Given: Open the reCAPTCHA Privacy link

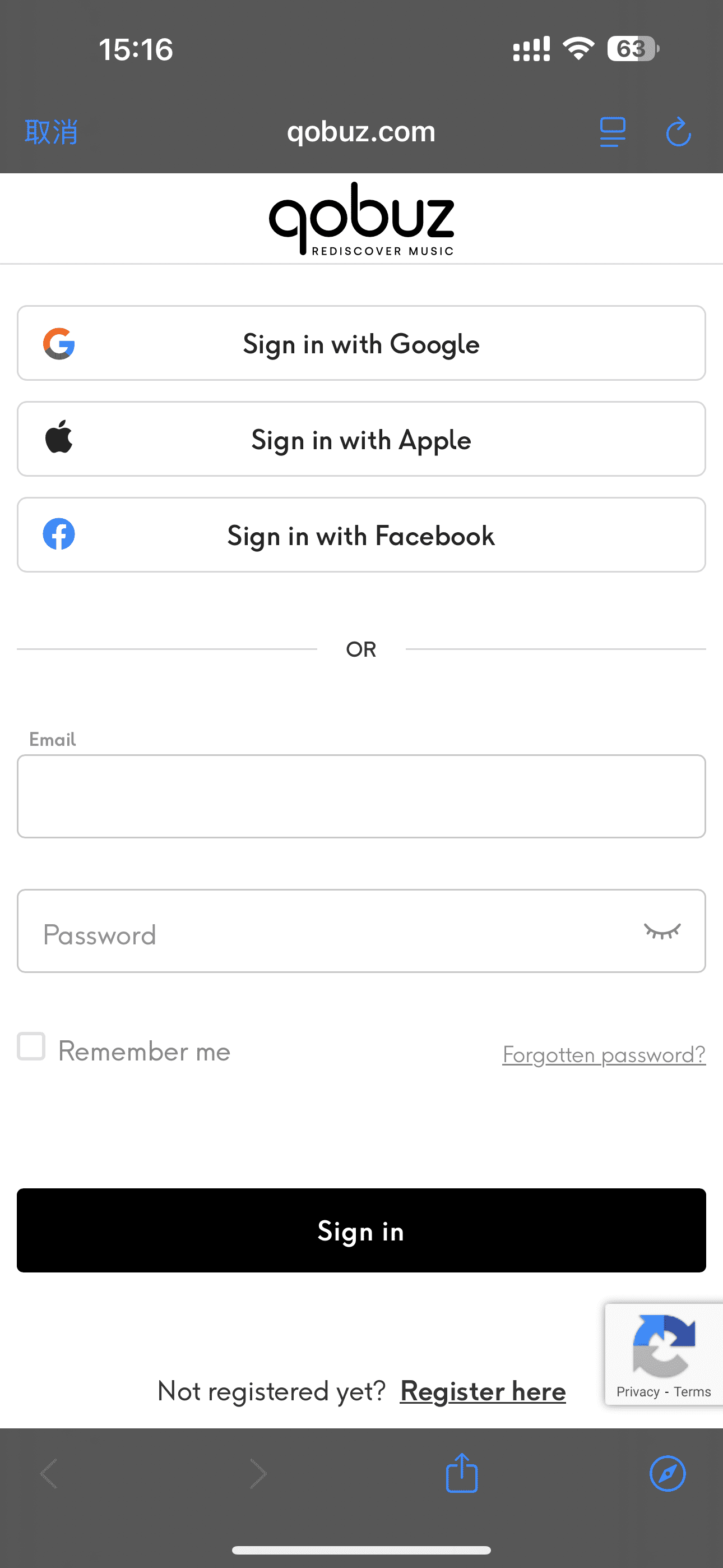Looking at the screenshot, I should pyautogui.click(x=637, y=1392).
